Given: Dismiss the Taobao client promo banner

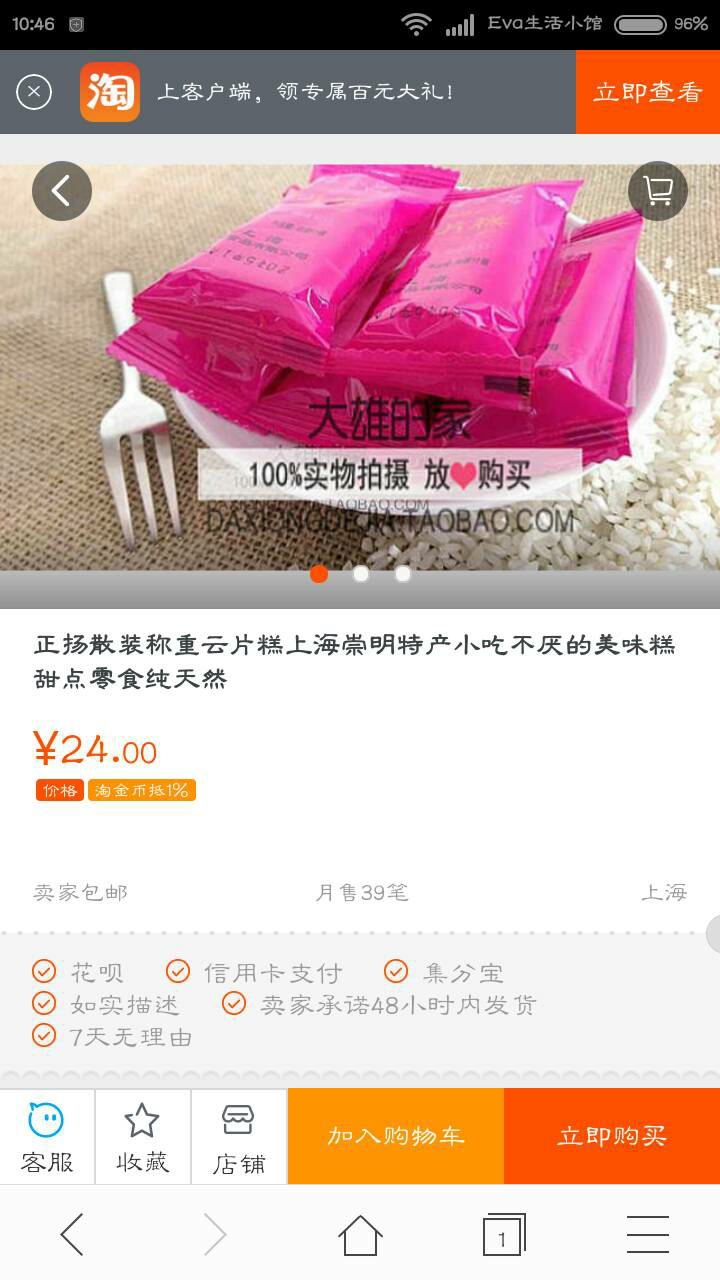Looking at the screenshot, I should tap(34, 93).
